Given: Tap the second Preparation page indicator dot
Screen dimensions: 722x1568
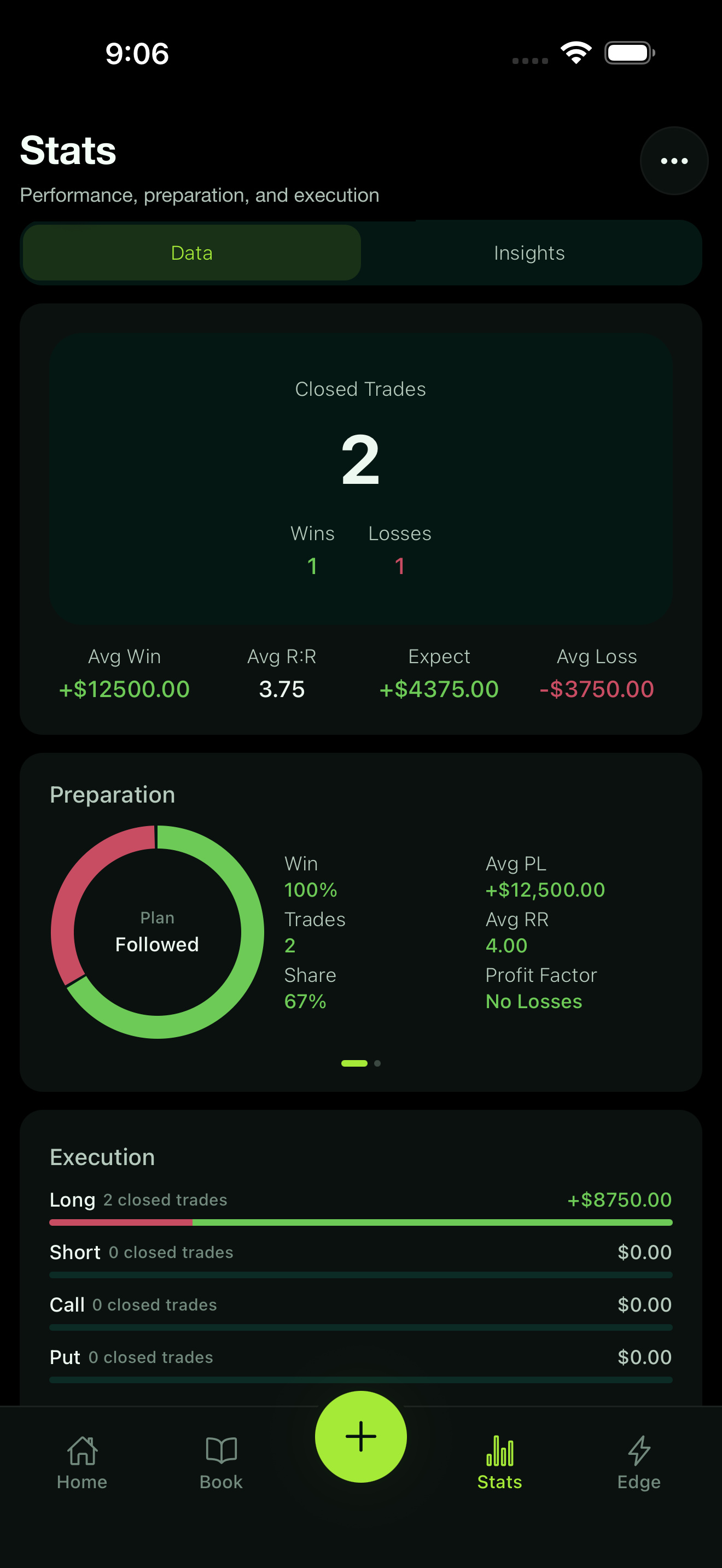Looking at the screenshot, I should point(377,1063).
